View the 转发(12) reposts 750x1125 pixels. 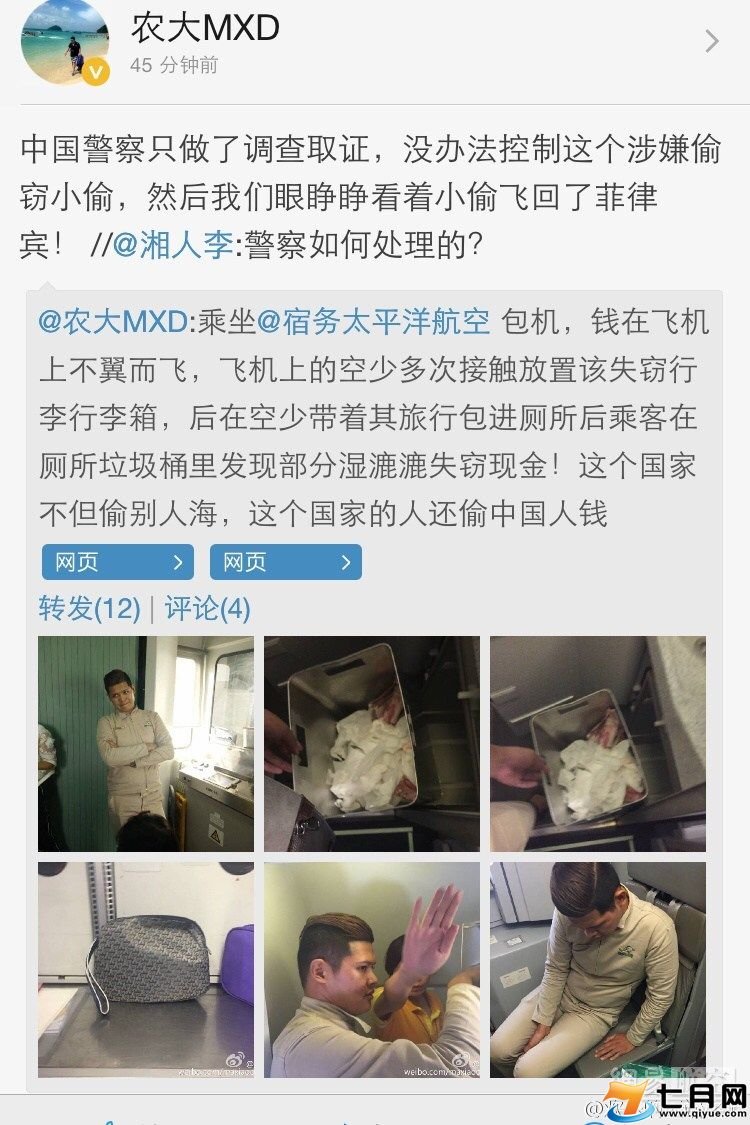point(89,608)
